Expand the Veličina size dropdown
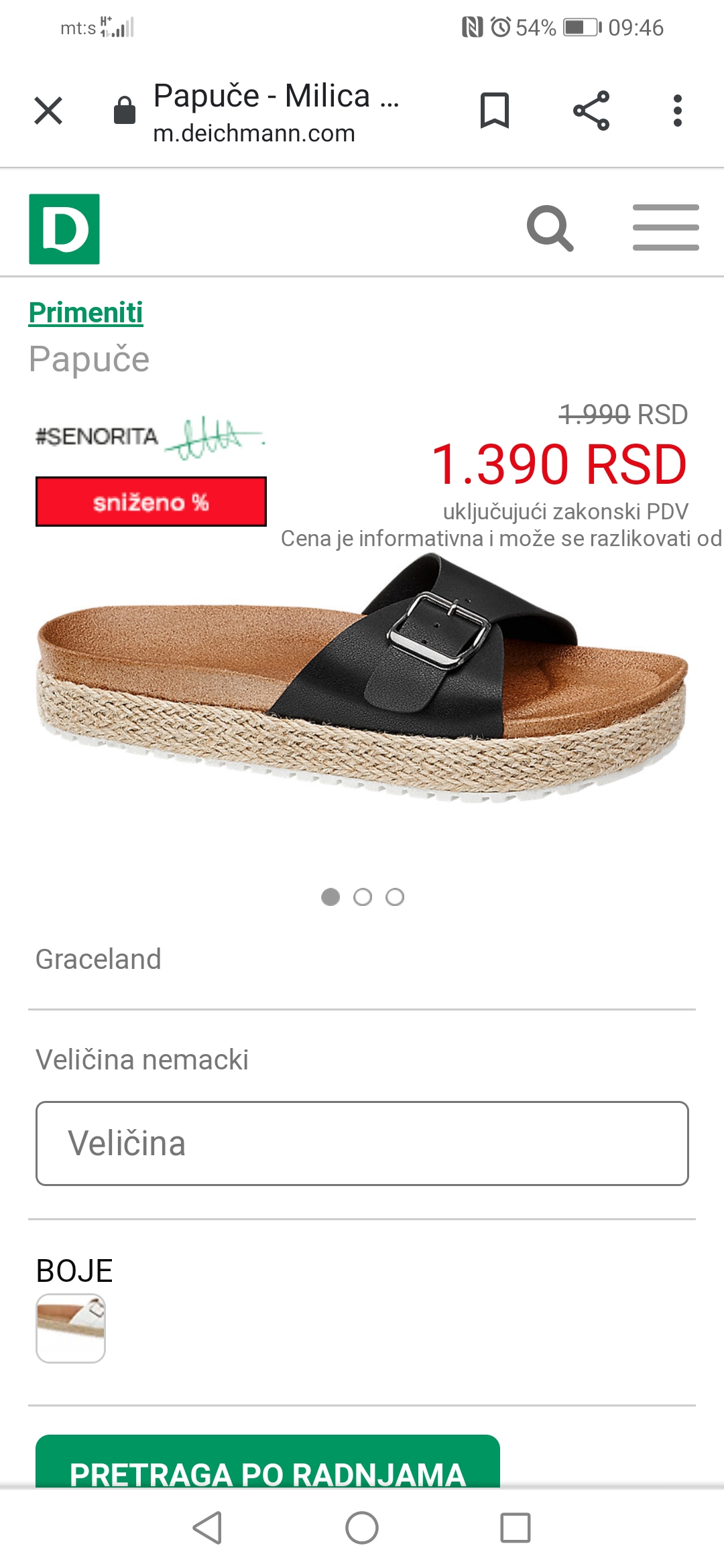Screen dimensions: 724x1568 tap(362, 1143)
